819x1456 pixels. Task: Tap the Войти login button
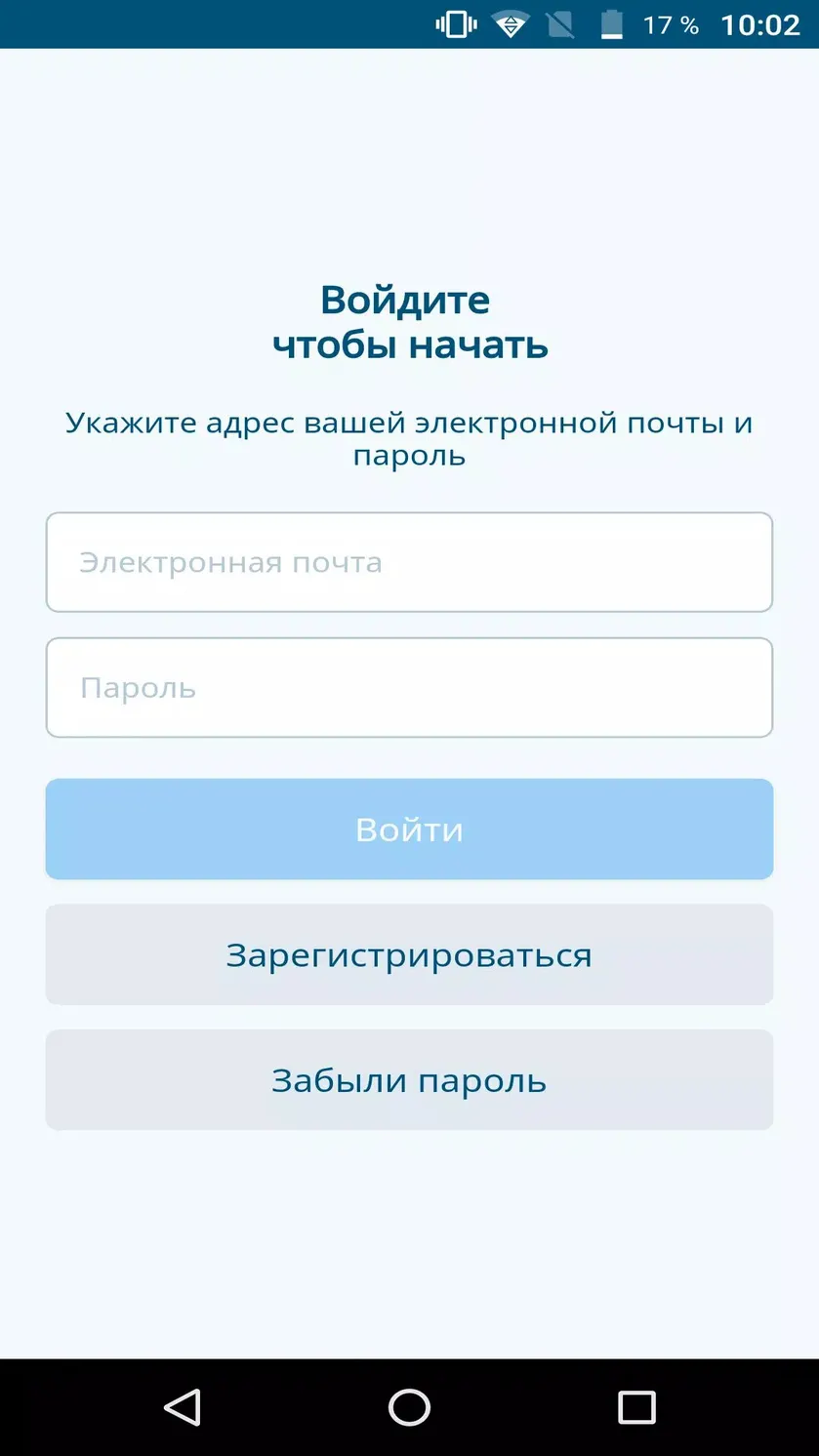(x=409, y=829)
